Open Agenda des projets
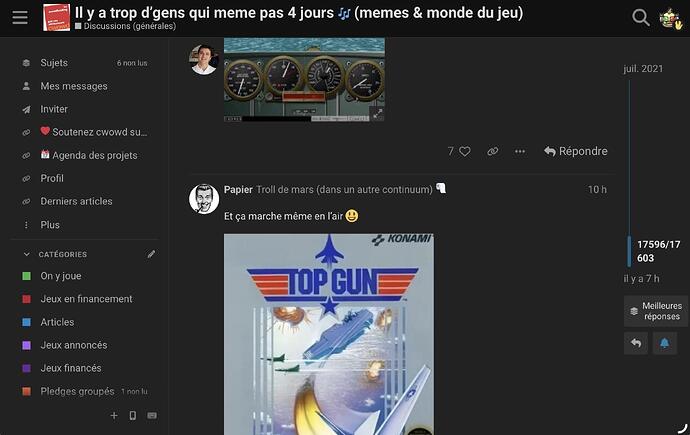The image size is (690, 435). click(88, 155)
